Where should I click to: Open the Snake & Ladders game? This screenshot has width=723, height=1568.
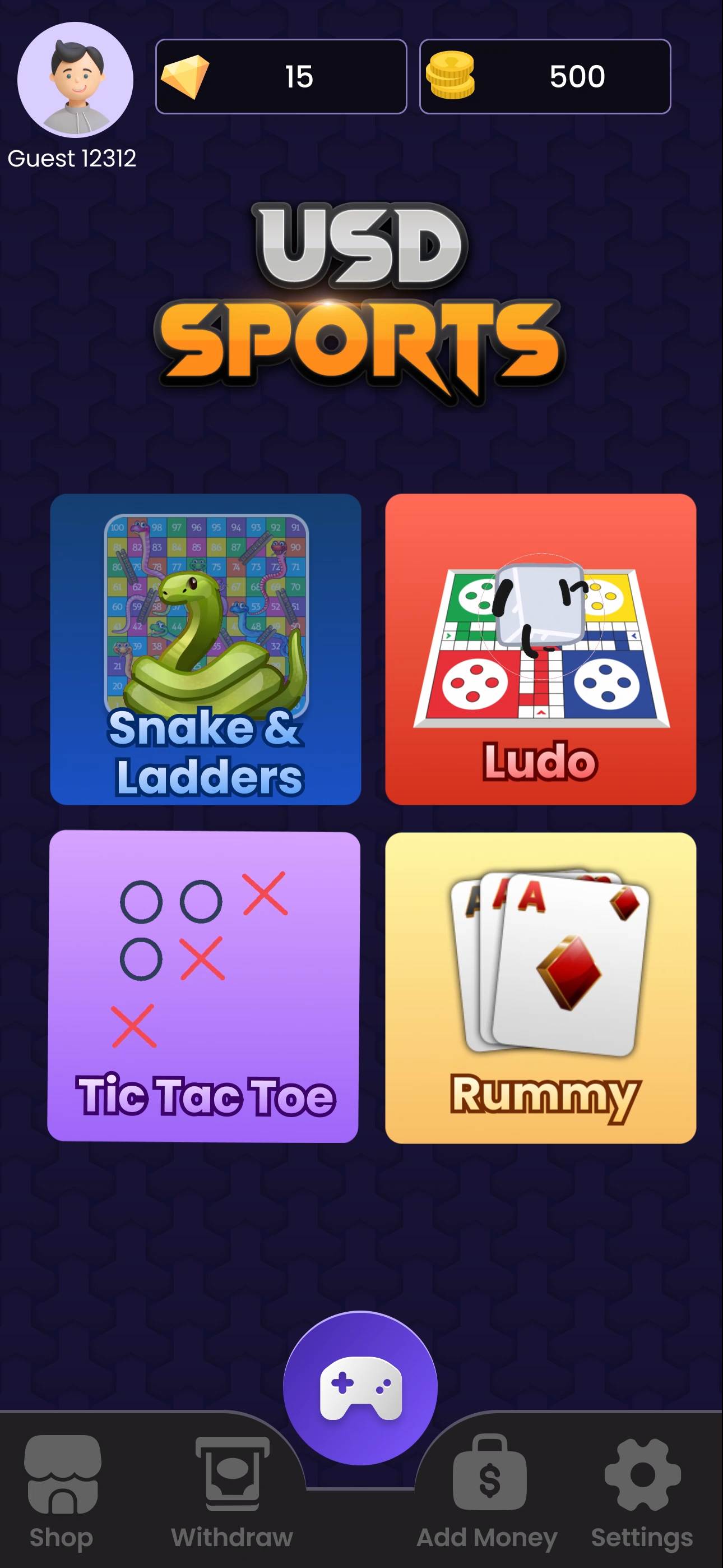206,649
